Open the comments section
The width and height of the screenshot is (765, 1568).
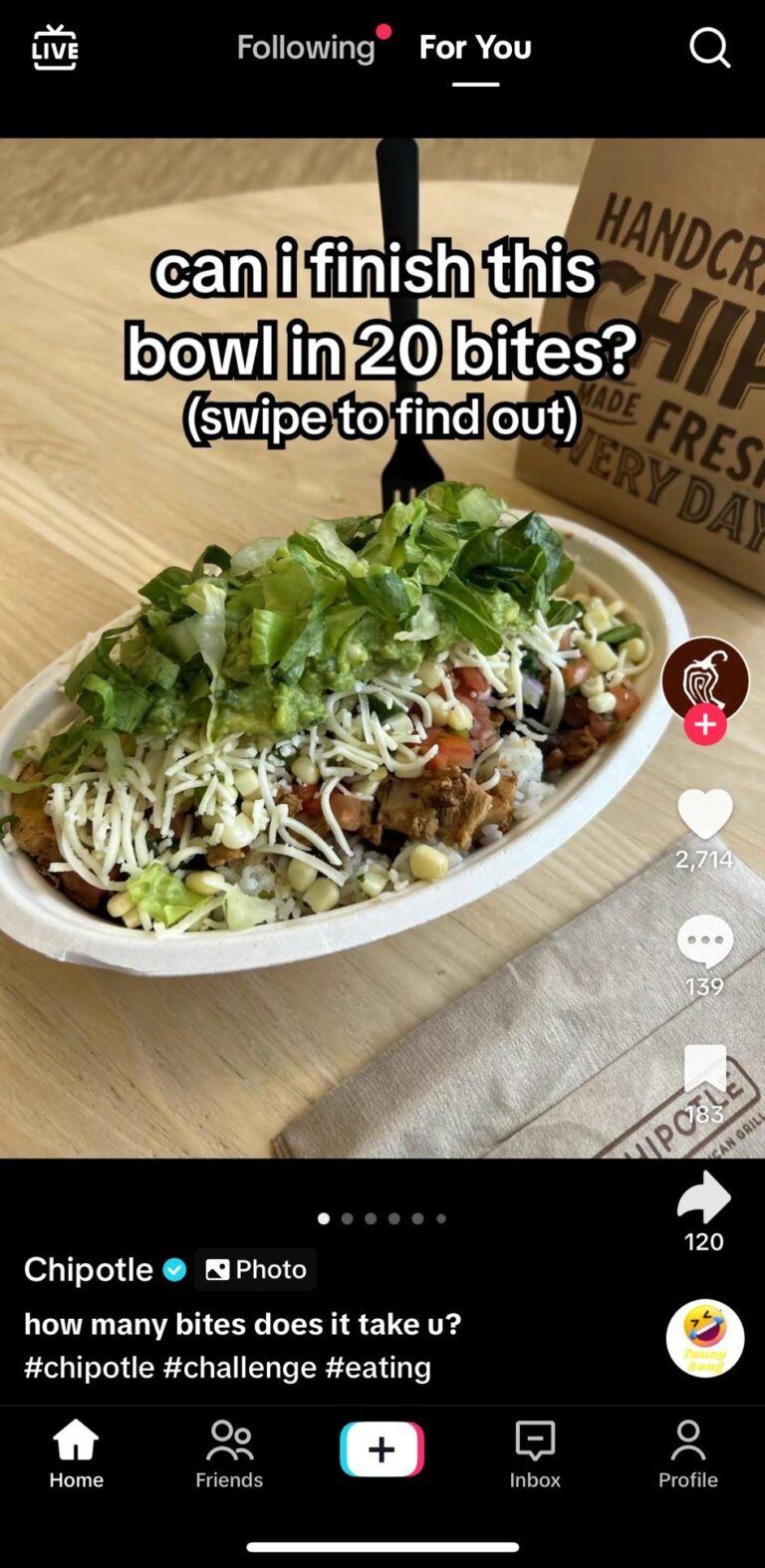(x=705, y=941)
